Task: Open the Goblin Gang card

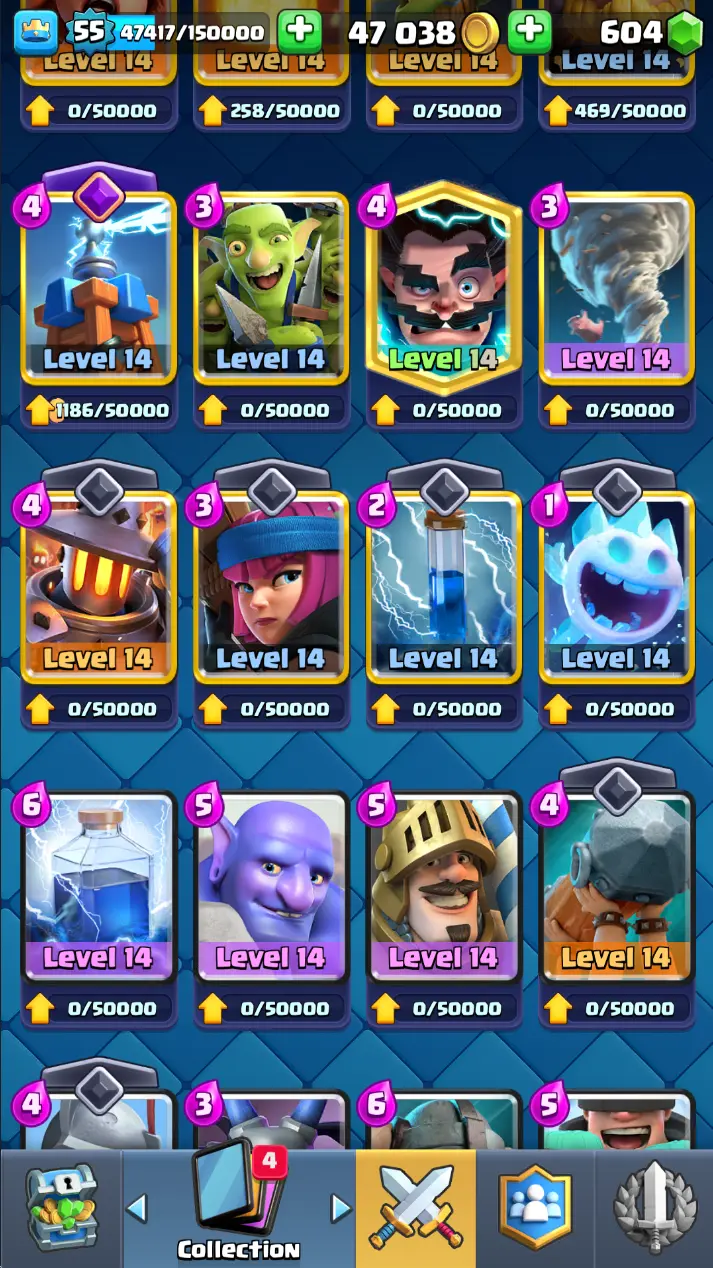Action: click(x=271, y=285)
